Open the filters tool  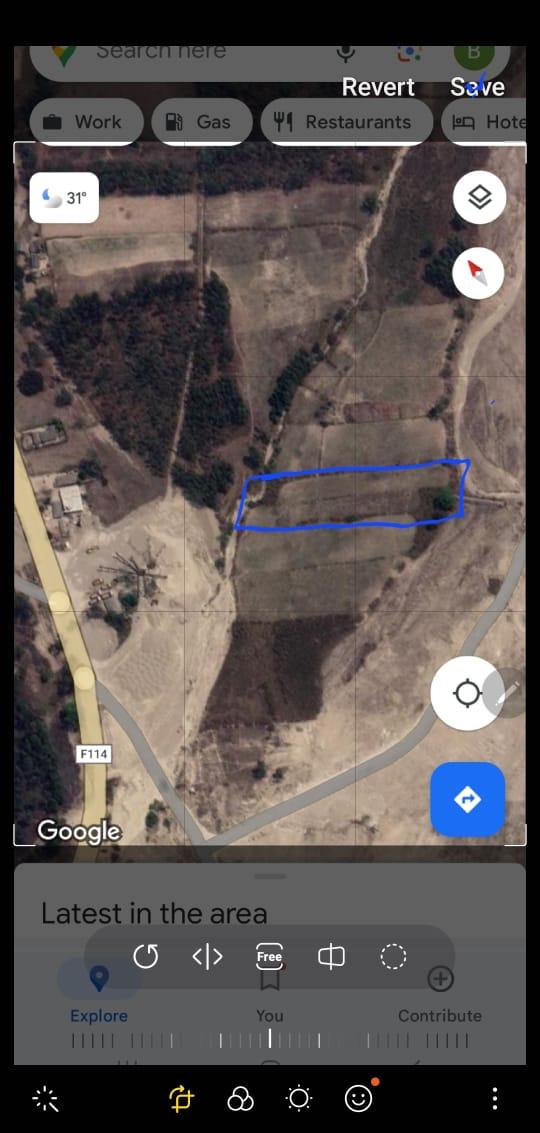pyautogui.click(x=240, y=1099)
